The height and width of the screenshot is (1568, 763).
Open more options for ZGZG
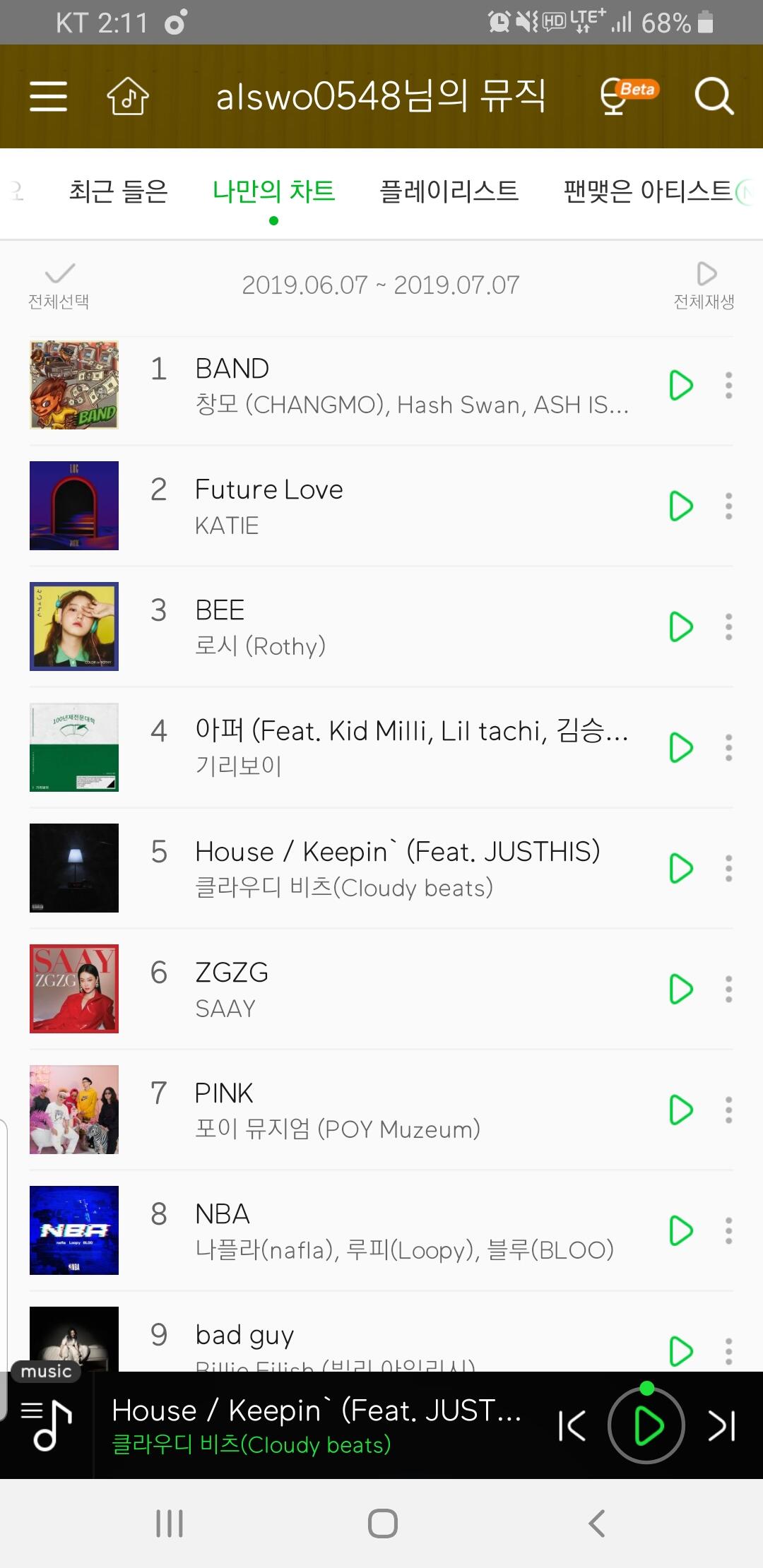[x=728, y=990]
